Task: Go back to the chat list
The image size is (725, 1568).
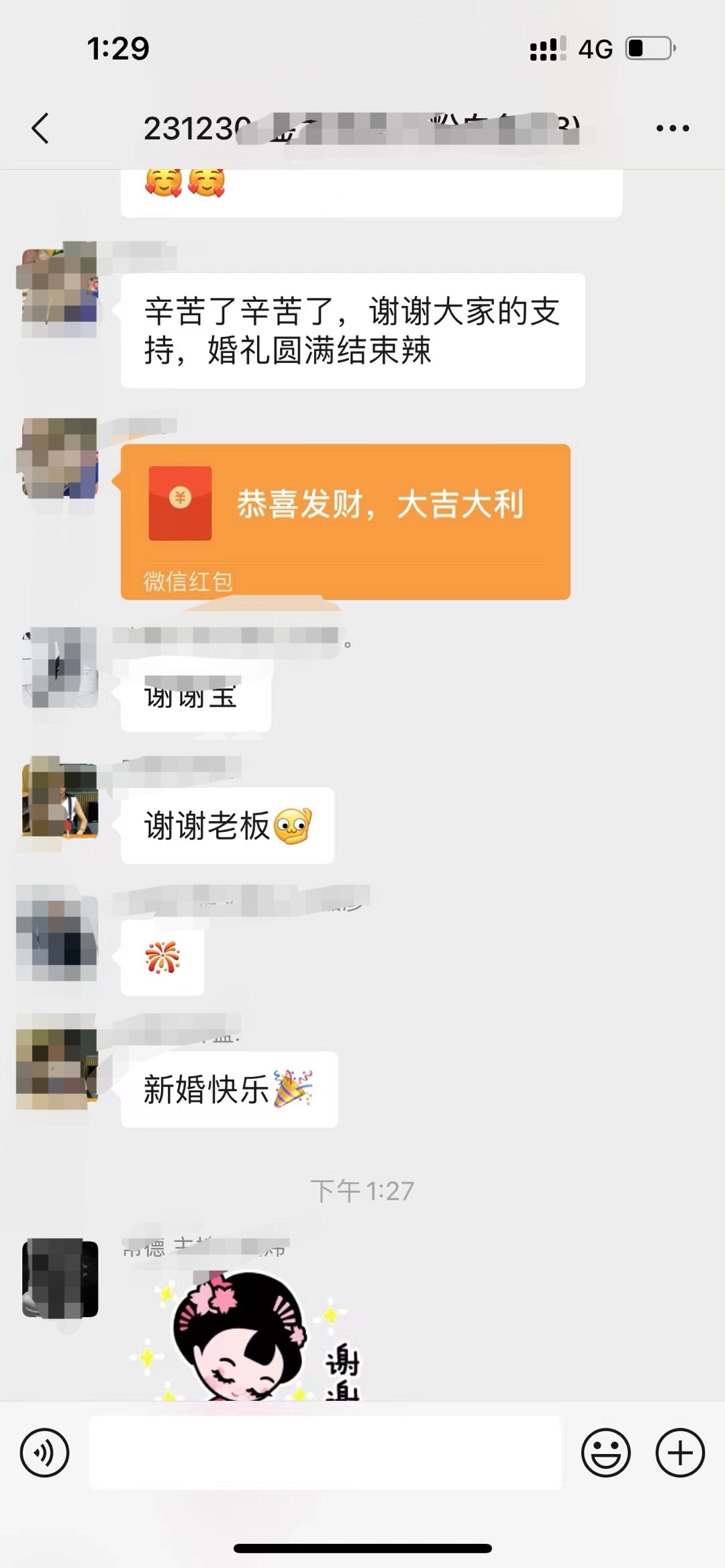Action: click(x=40, y=128)
